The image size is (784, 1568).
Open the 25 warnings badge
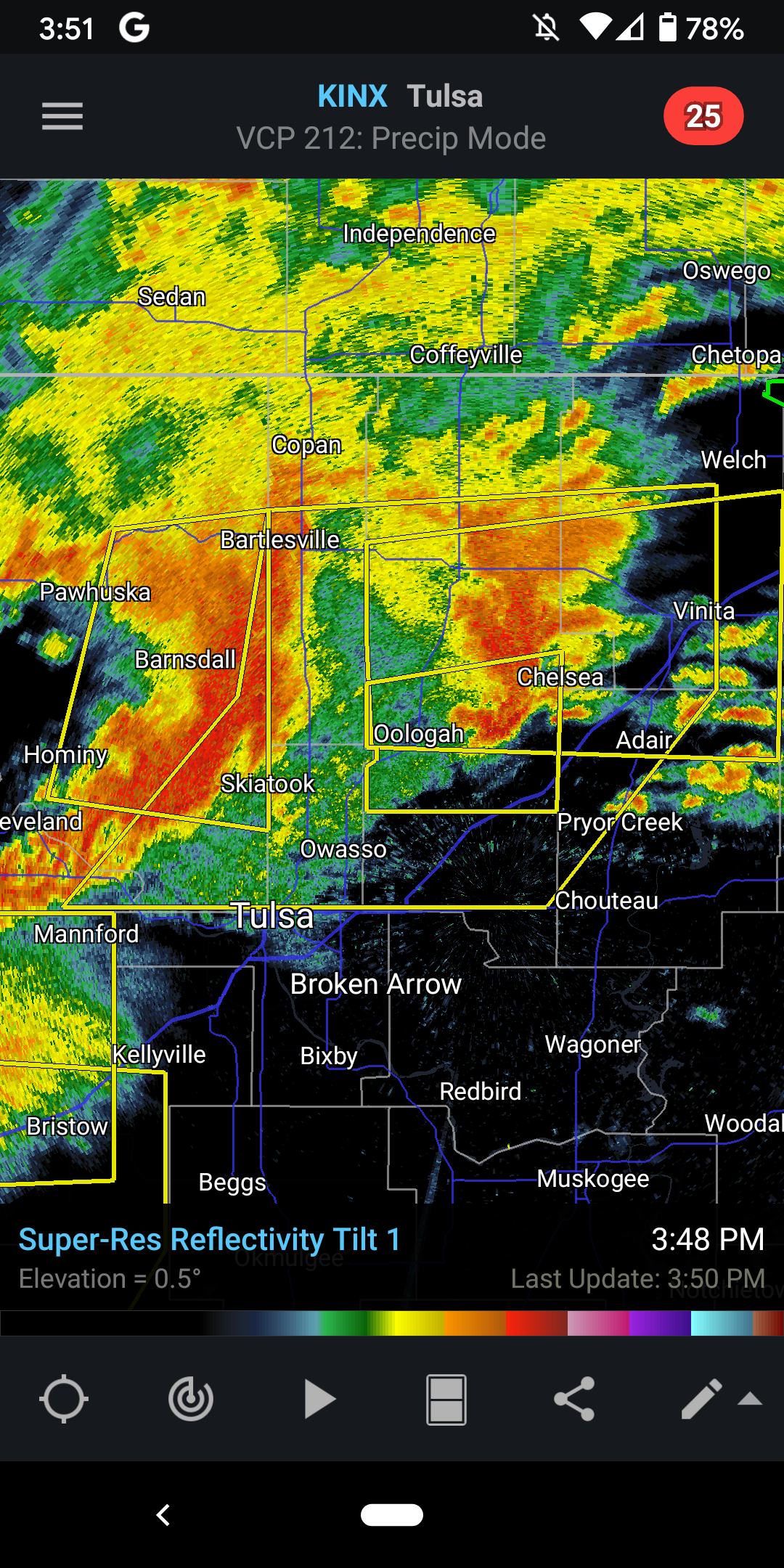703,116
